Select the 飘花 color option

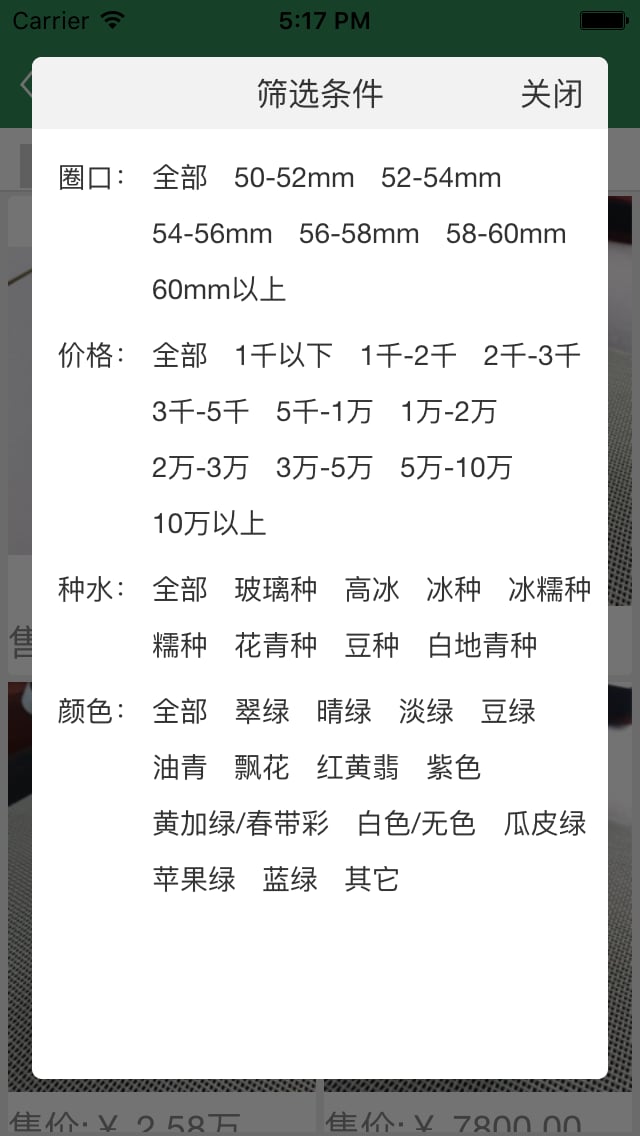click(x=262, y=768)
